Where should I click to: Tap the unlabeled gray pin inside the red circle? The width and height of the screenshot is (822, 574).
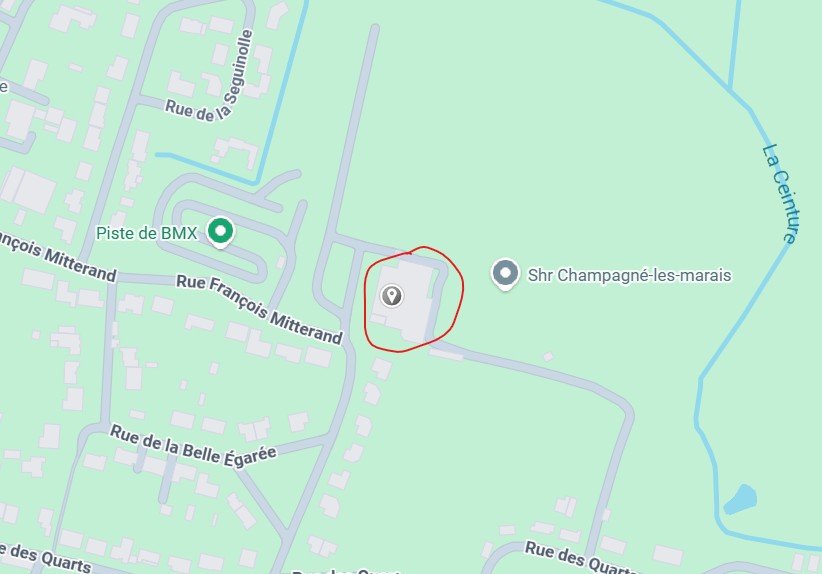tap(392, 295)
